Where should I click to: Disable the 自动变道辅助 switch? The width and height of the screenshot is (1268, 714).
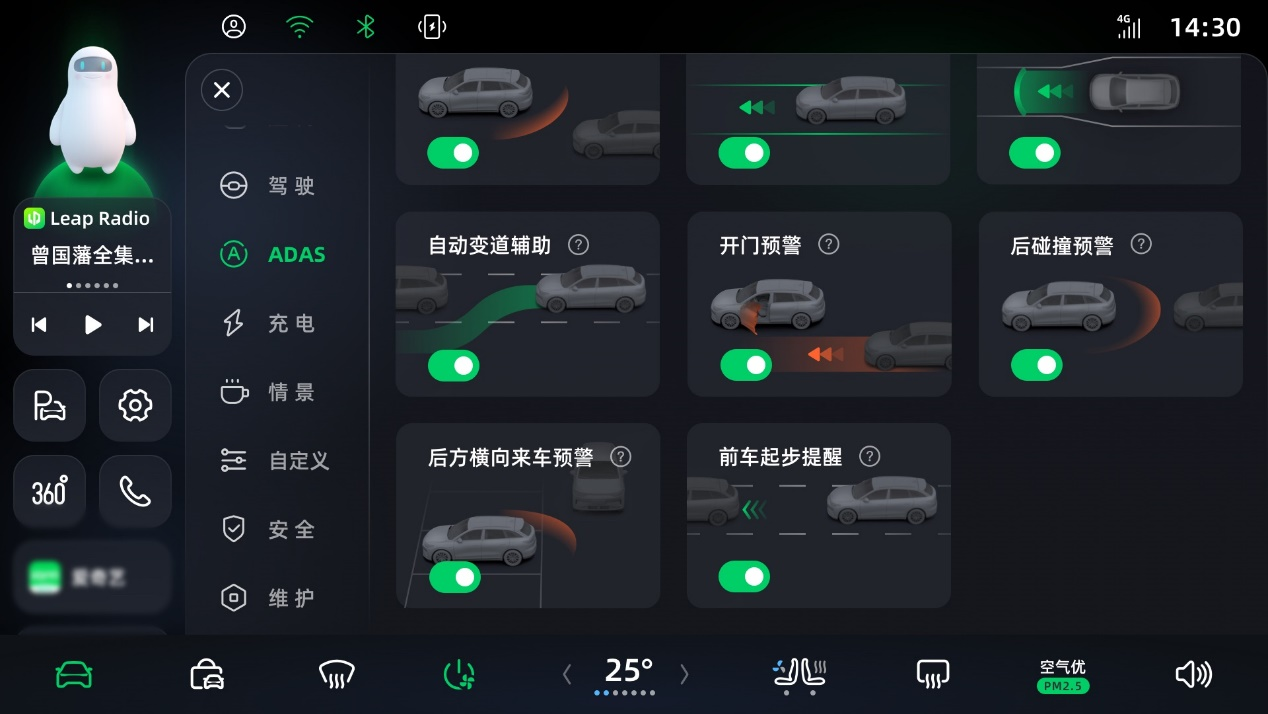pyautogui.click(x=453, y=365)
